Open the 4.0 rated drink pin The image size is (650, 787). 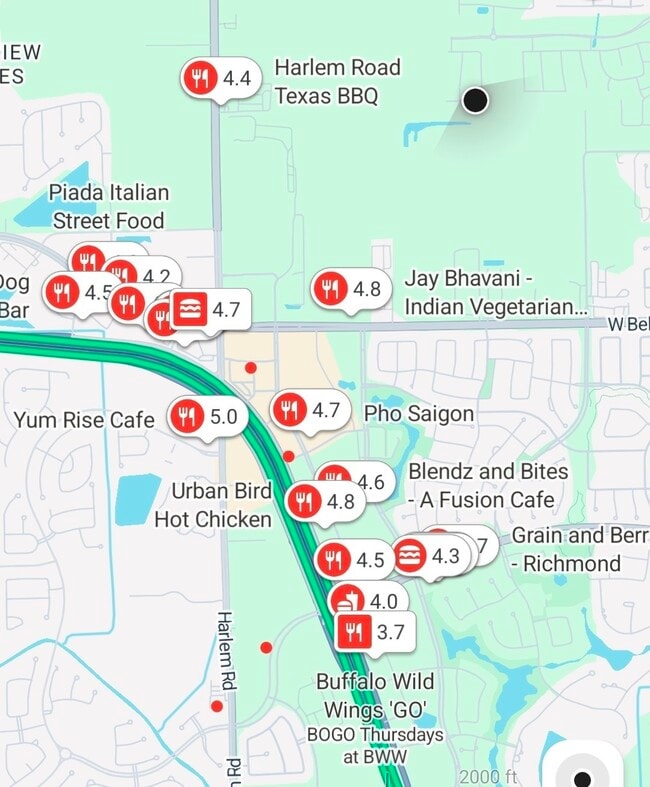pos(367,601)
